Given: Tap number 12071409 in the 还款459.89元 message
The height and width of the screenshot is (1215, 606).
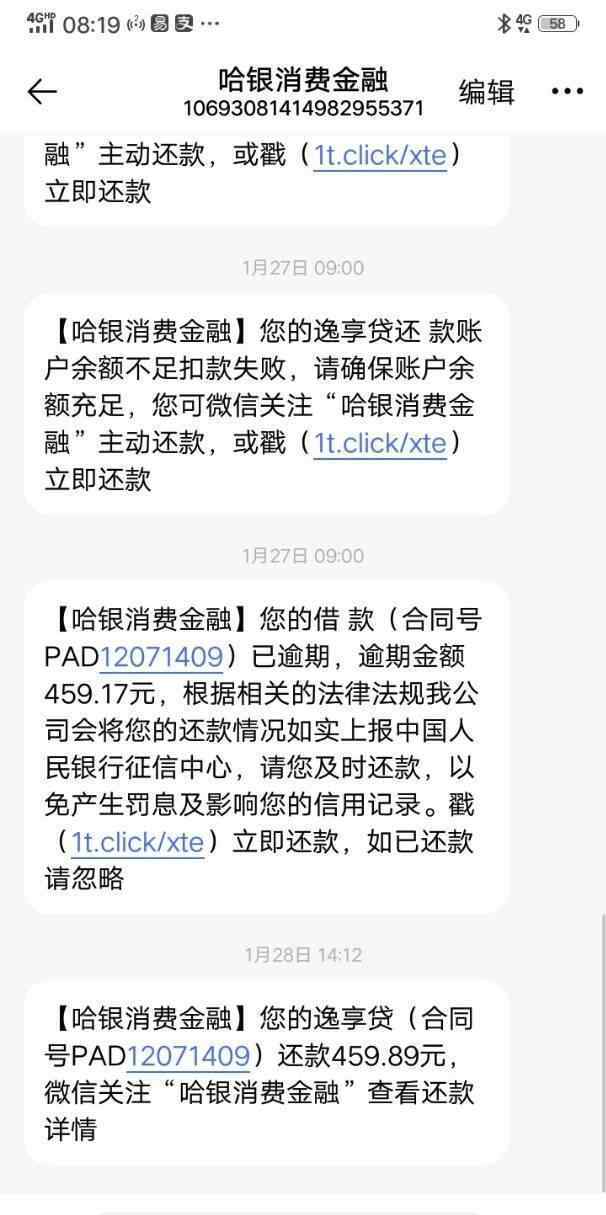Looking at the screenshot, I should click(188, 1055).
